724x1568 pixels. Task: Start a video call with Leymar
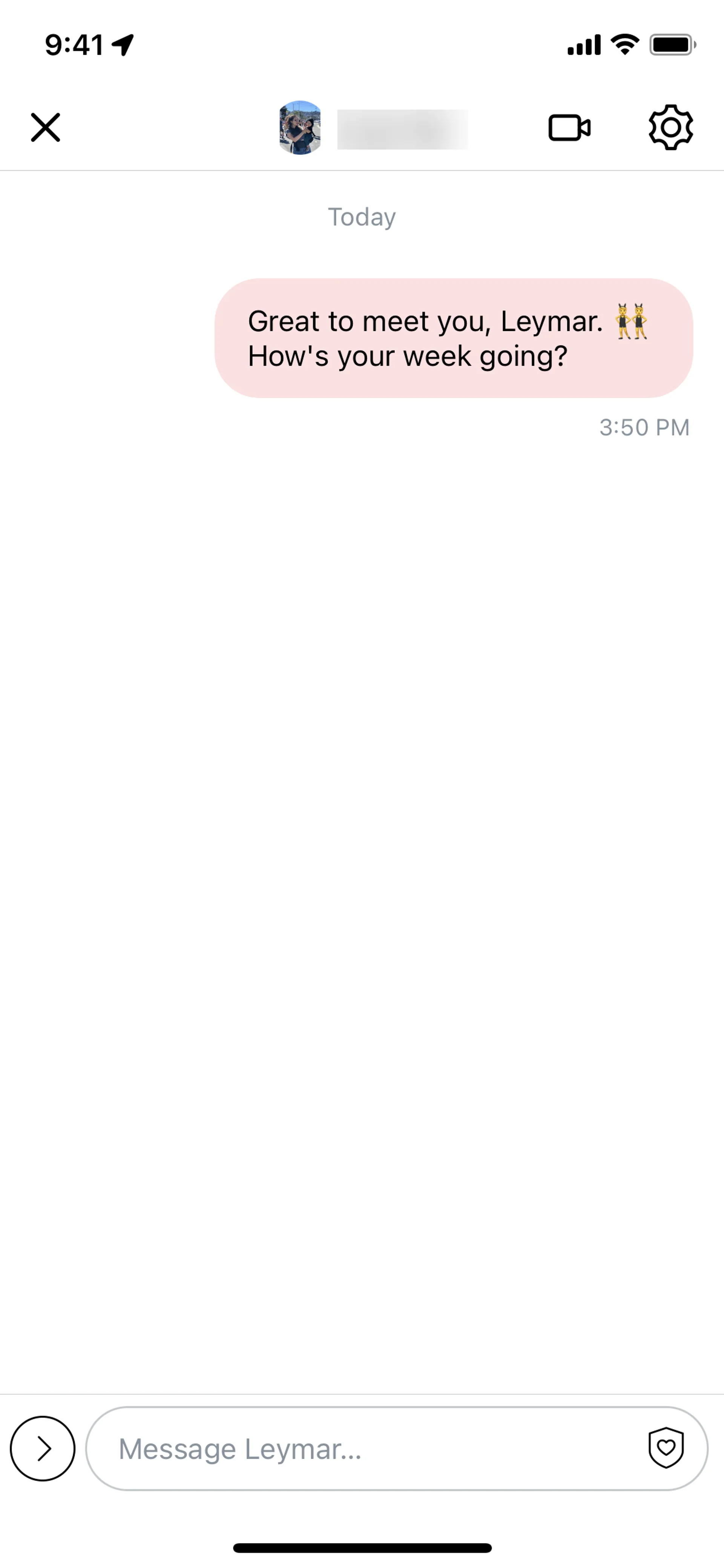[x=569, y=128]
